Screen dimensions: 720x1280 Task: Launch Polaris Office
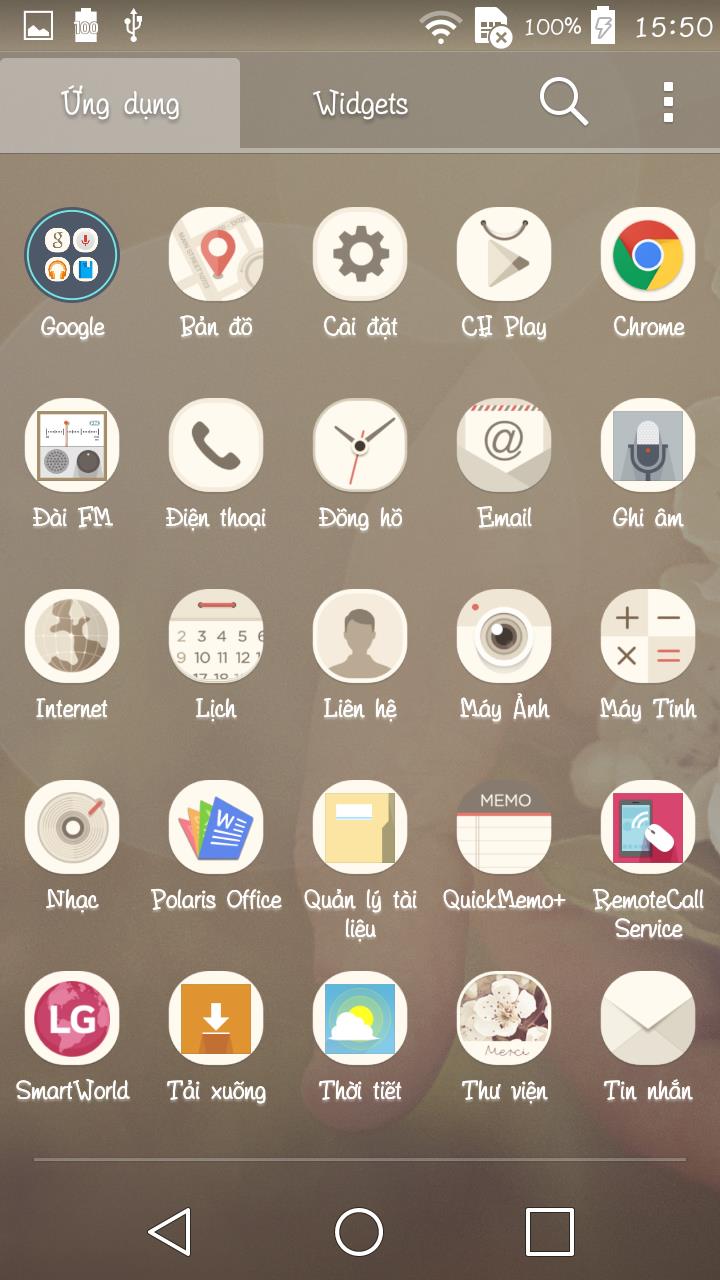pyautogui.click(x=216, y=828)
